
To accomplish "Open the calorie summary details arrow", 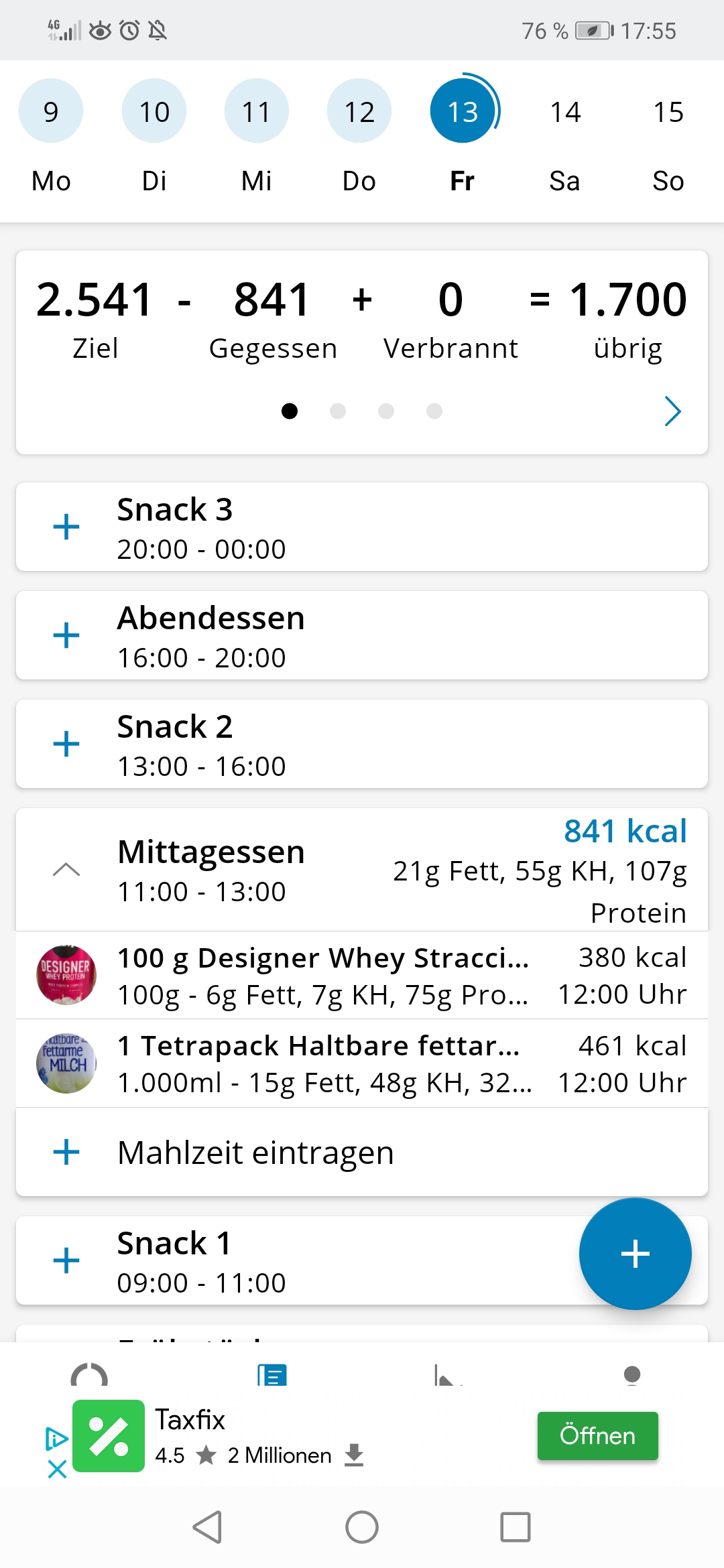I will 672,411.
